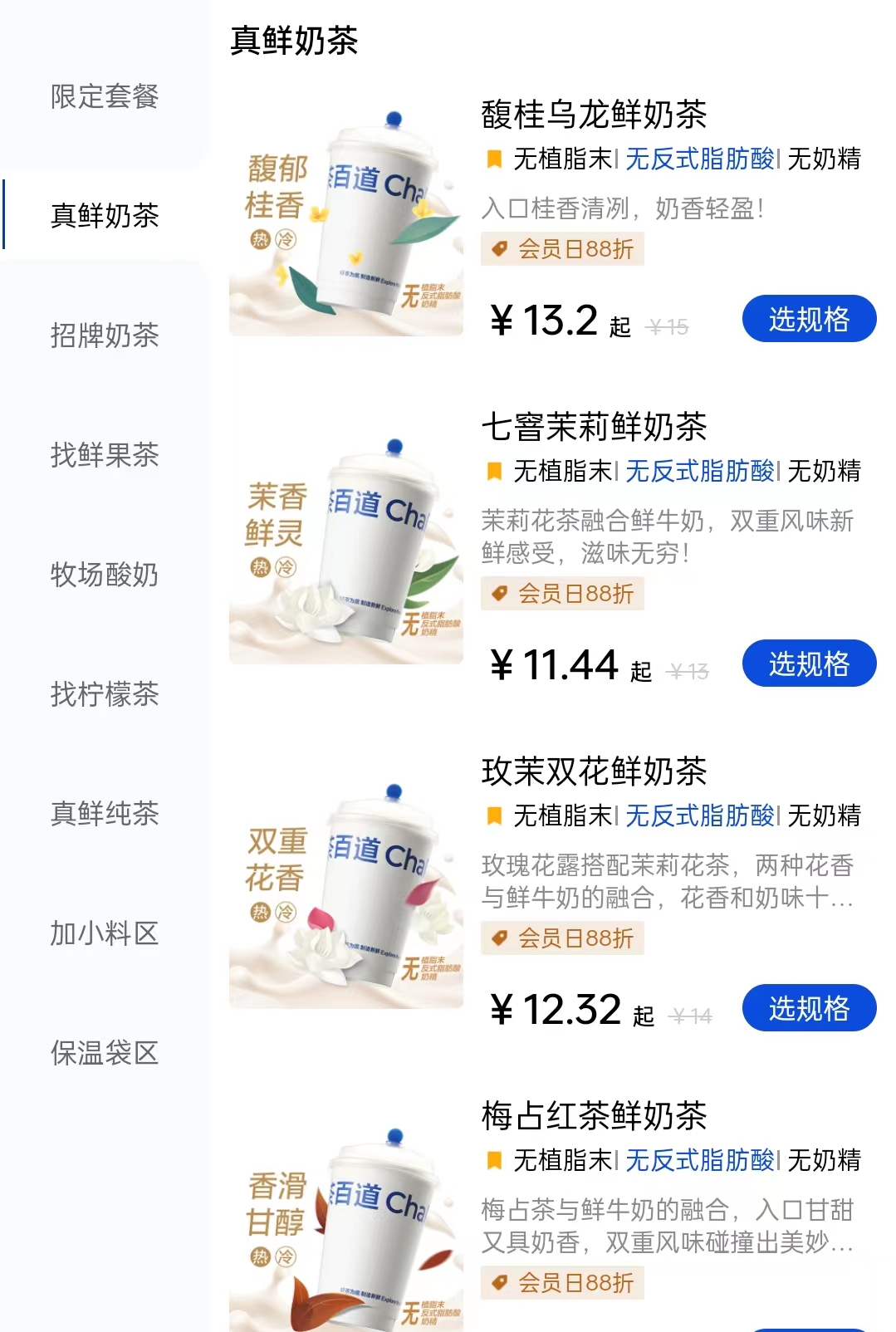Choose specs for 七窨茉莉鲜奶茶
The image size is (896, 1332).
809,664
